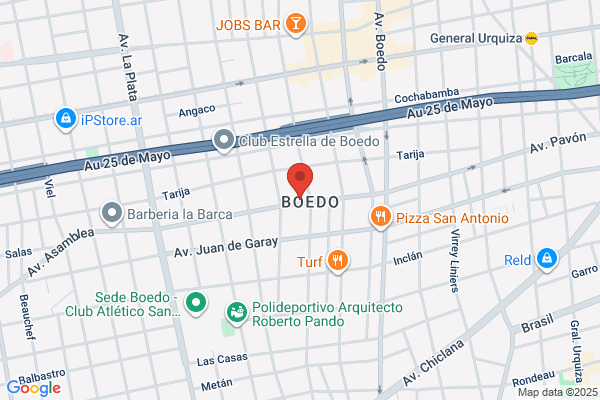Select the iPStore.ar shop pin
Screen dimensions: 600x400
coord(66,119)
